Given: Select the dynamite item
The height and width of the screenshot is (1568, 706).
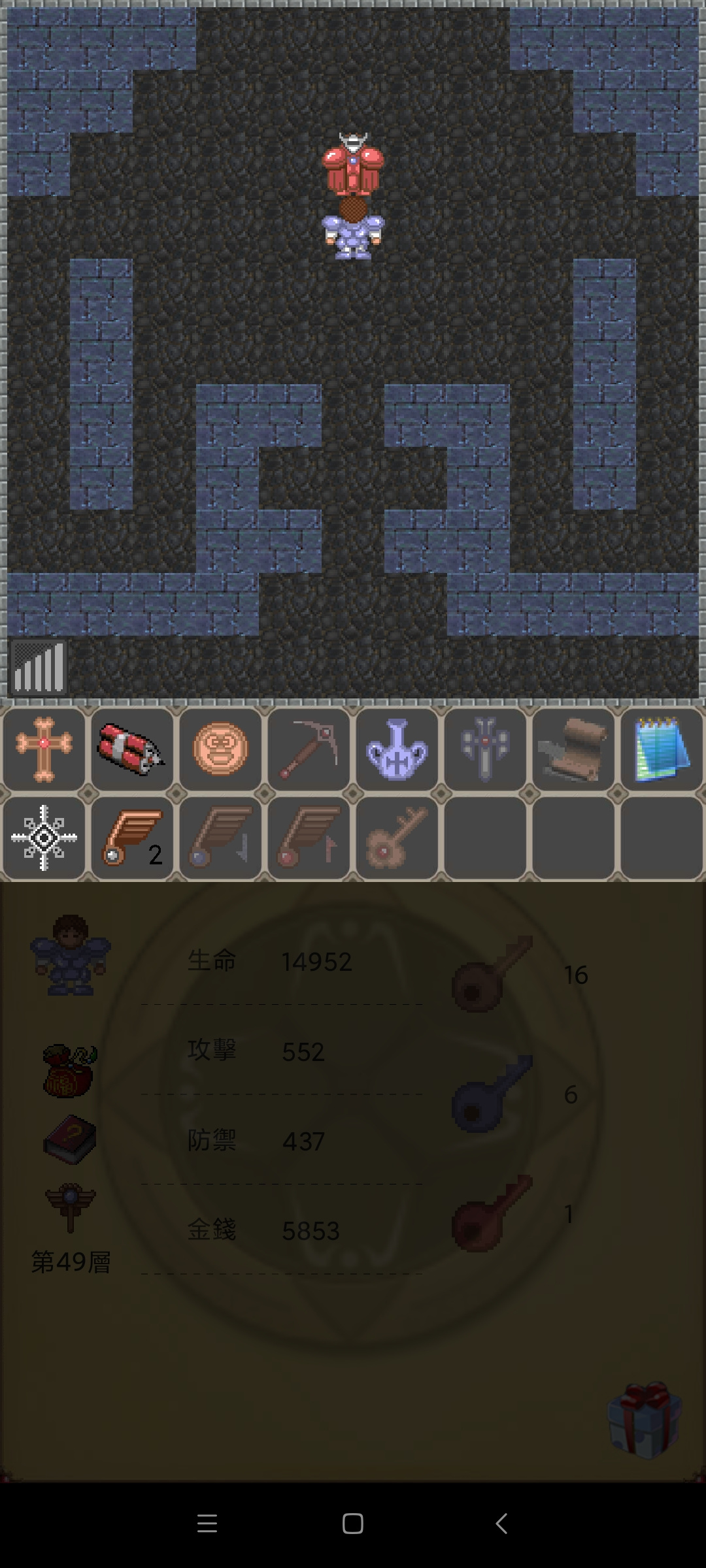Looking at the screenshot, I should [x=132, y=749].
